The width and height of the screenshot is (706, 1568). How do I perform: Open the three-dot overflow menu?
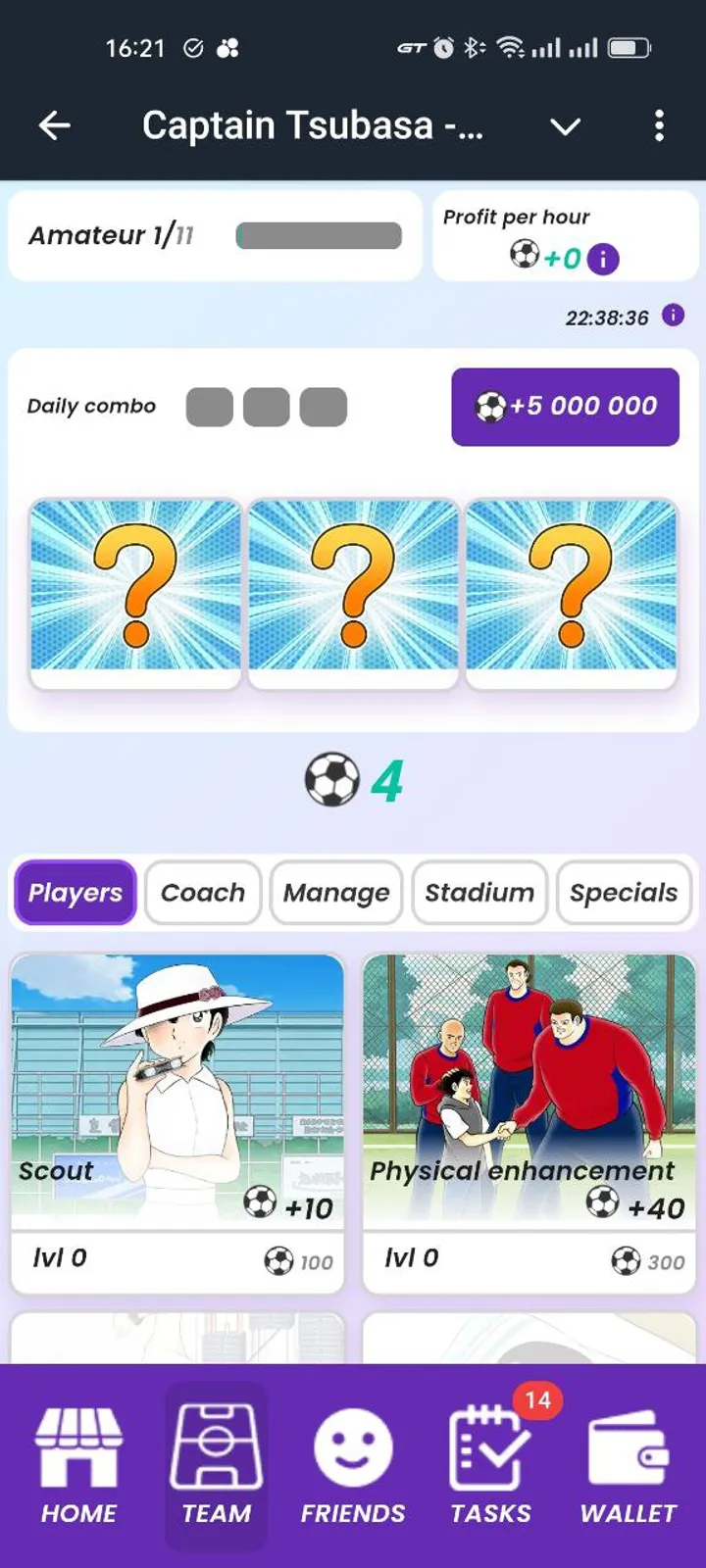pyautogui.click(x=659, y=125)
